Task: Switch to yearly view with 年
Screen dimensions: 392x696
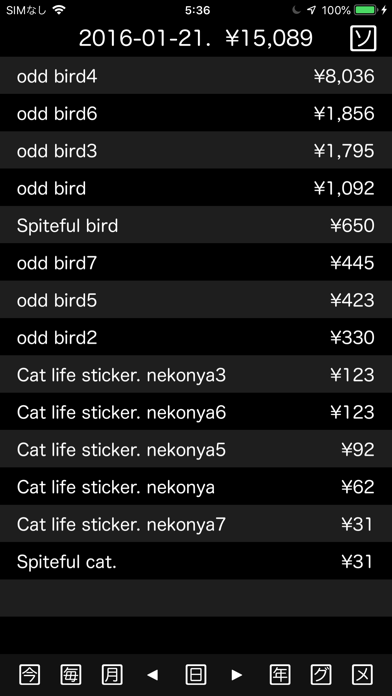Action: click(x=280, y=675)
